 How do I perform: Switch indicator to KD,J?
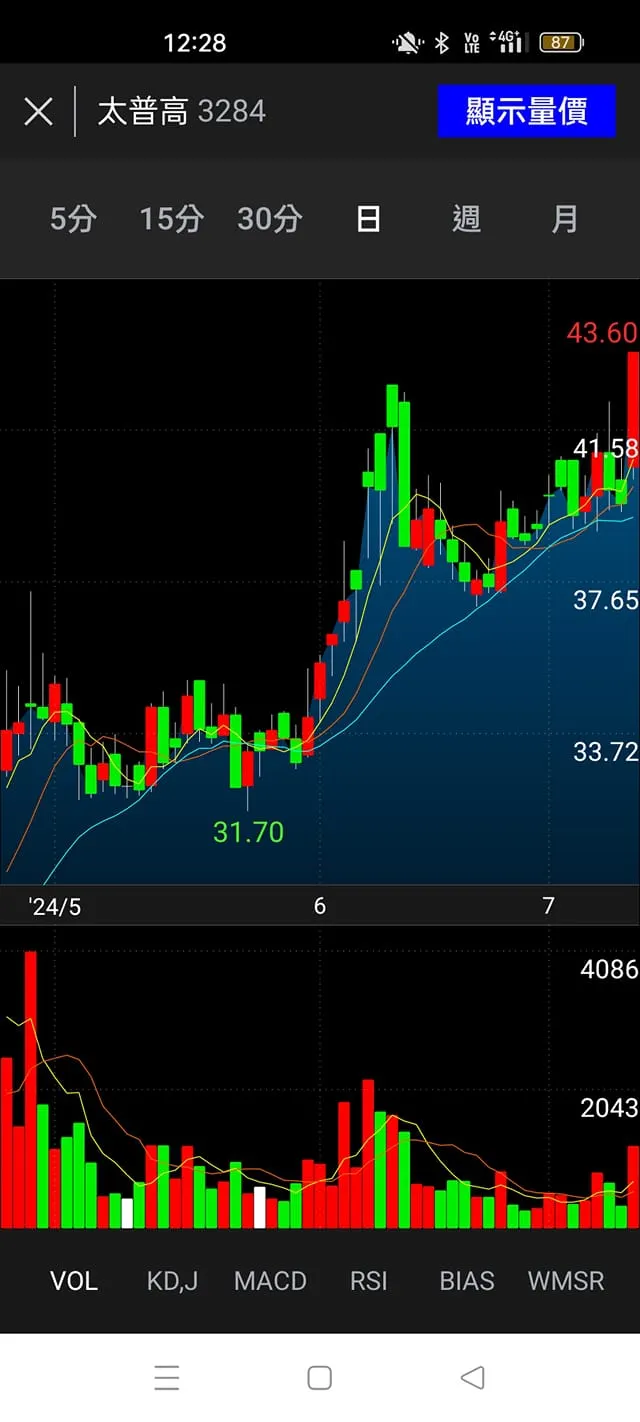172,1281
